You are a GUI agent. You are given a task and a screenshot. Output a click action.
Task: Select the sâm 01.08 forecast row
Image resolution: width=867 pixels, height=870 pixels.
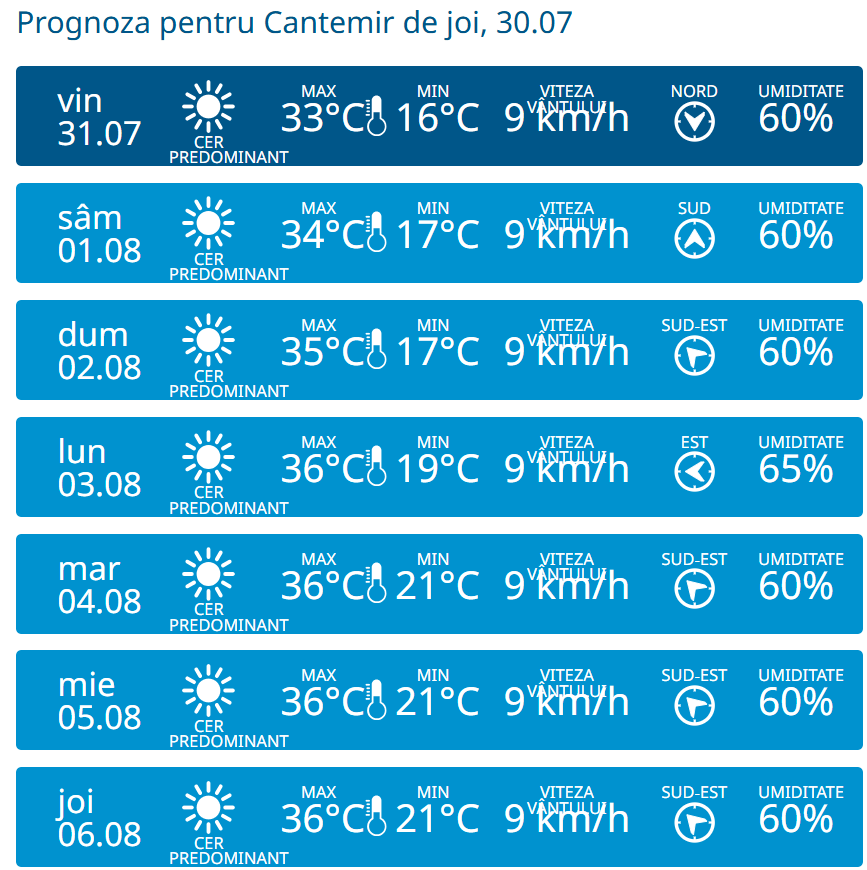coord(439,233)
